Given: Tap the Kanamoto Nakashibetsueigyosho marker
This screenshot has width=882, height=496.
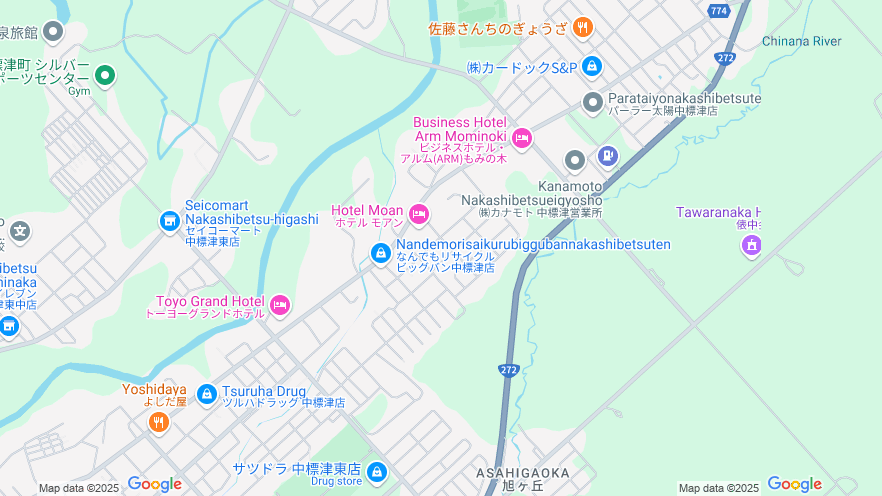Looking at the screenshot, I should tap(574, 160).
